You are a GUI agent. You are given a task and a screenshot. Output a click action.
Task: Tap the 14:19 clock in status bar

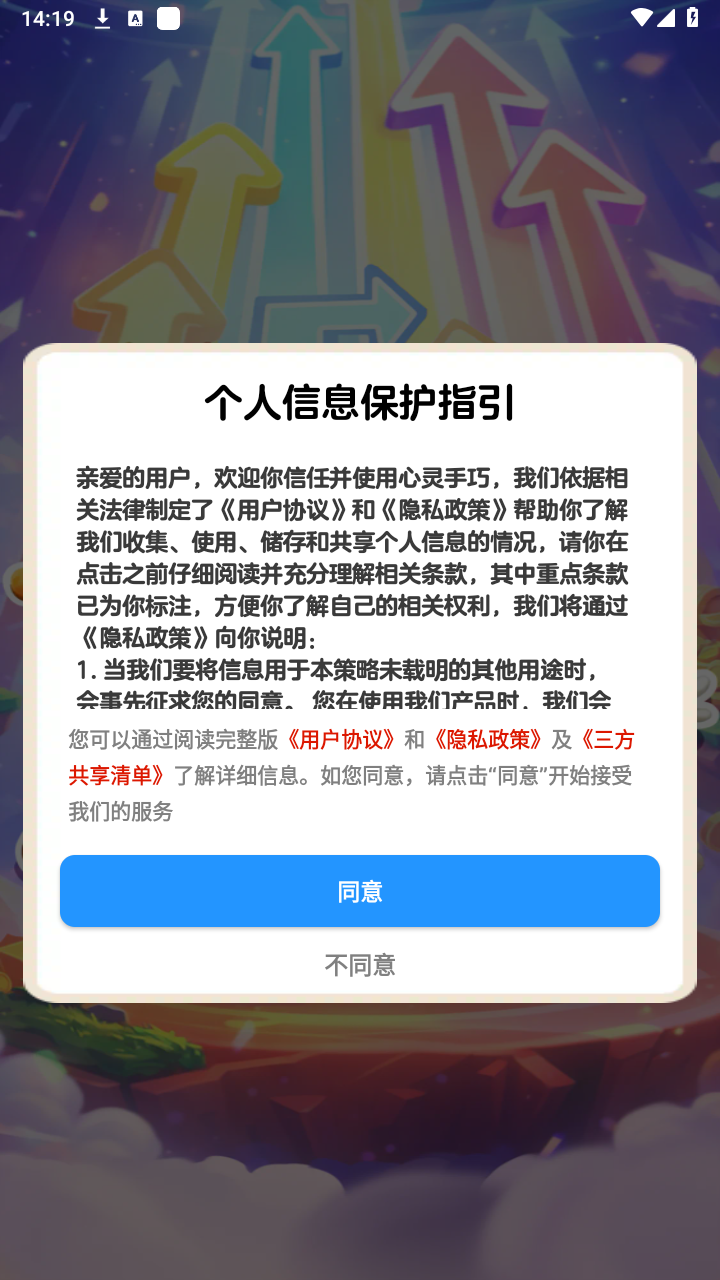(48, 17)
